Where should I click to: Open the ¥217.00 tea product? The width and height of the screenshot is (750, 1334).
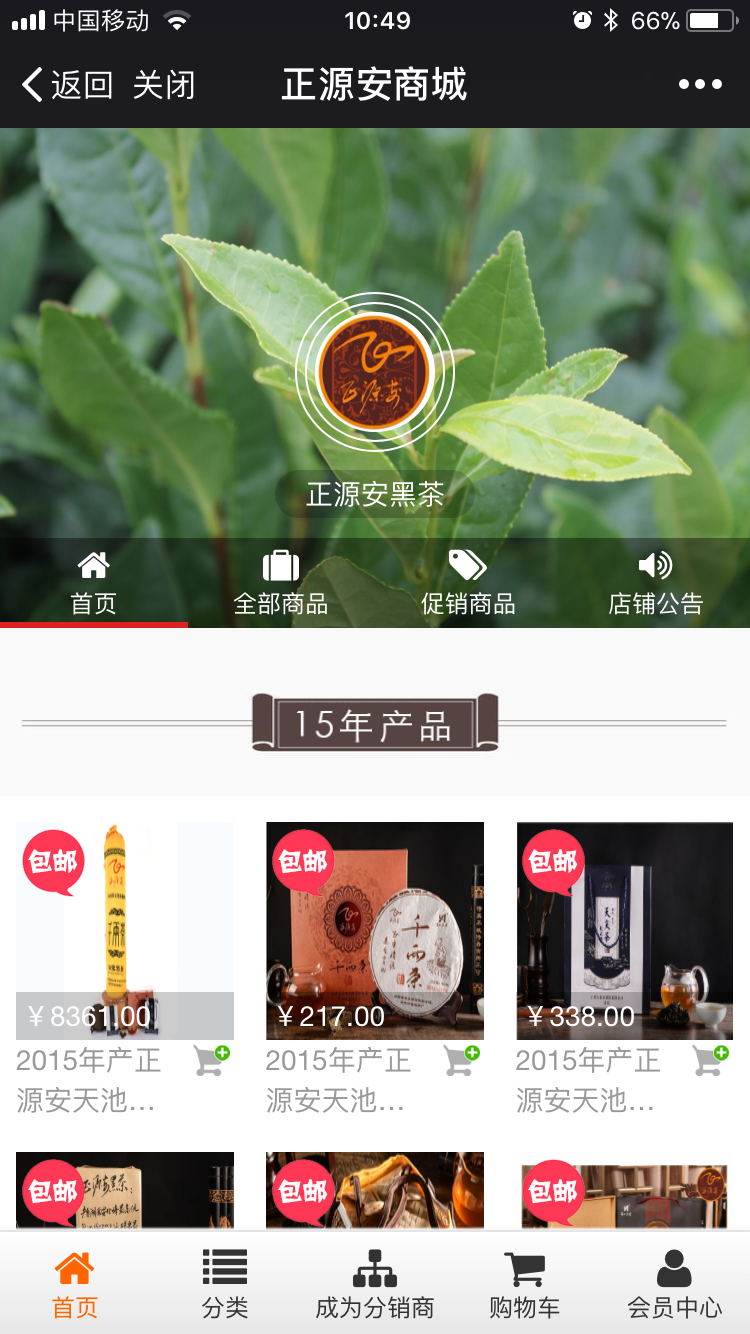375,931
